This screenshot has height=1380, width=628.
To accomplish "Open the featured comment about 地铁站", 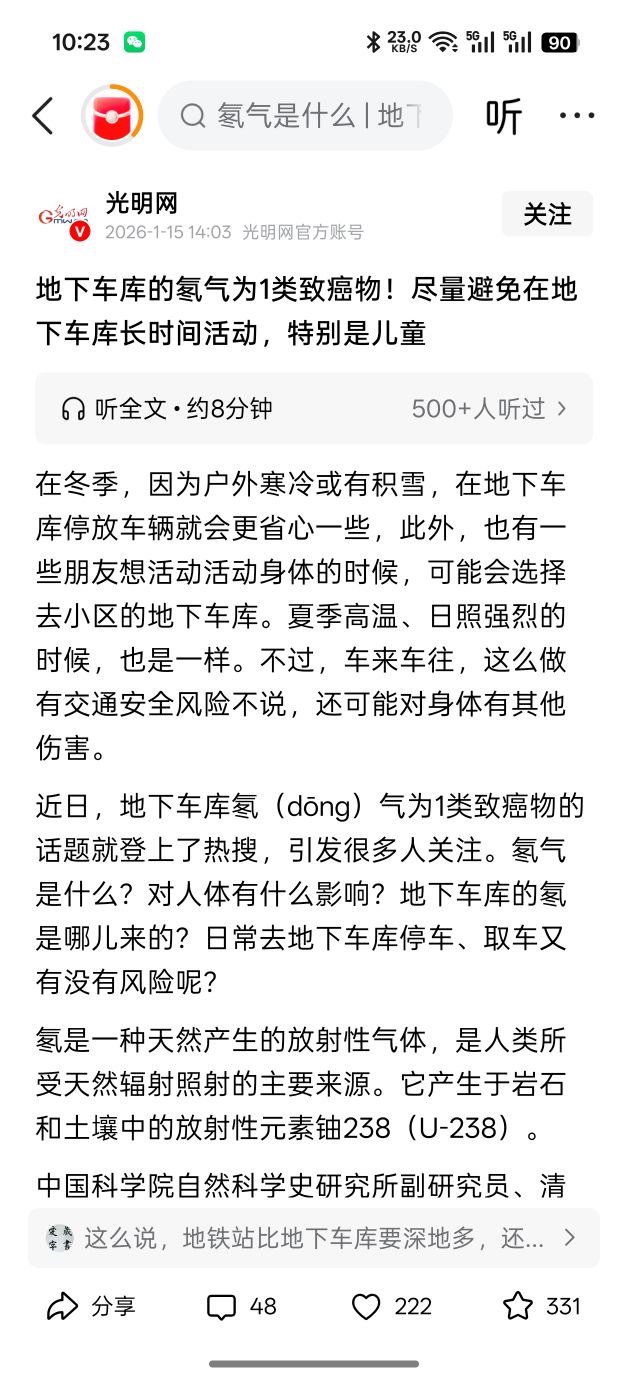I will click(314, 1238).
